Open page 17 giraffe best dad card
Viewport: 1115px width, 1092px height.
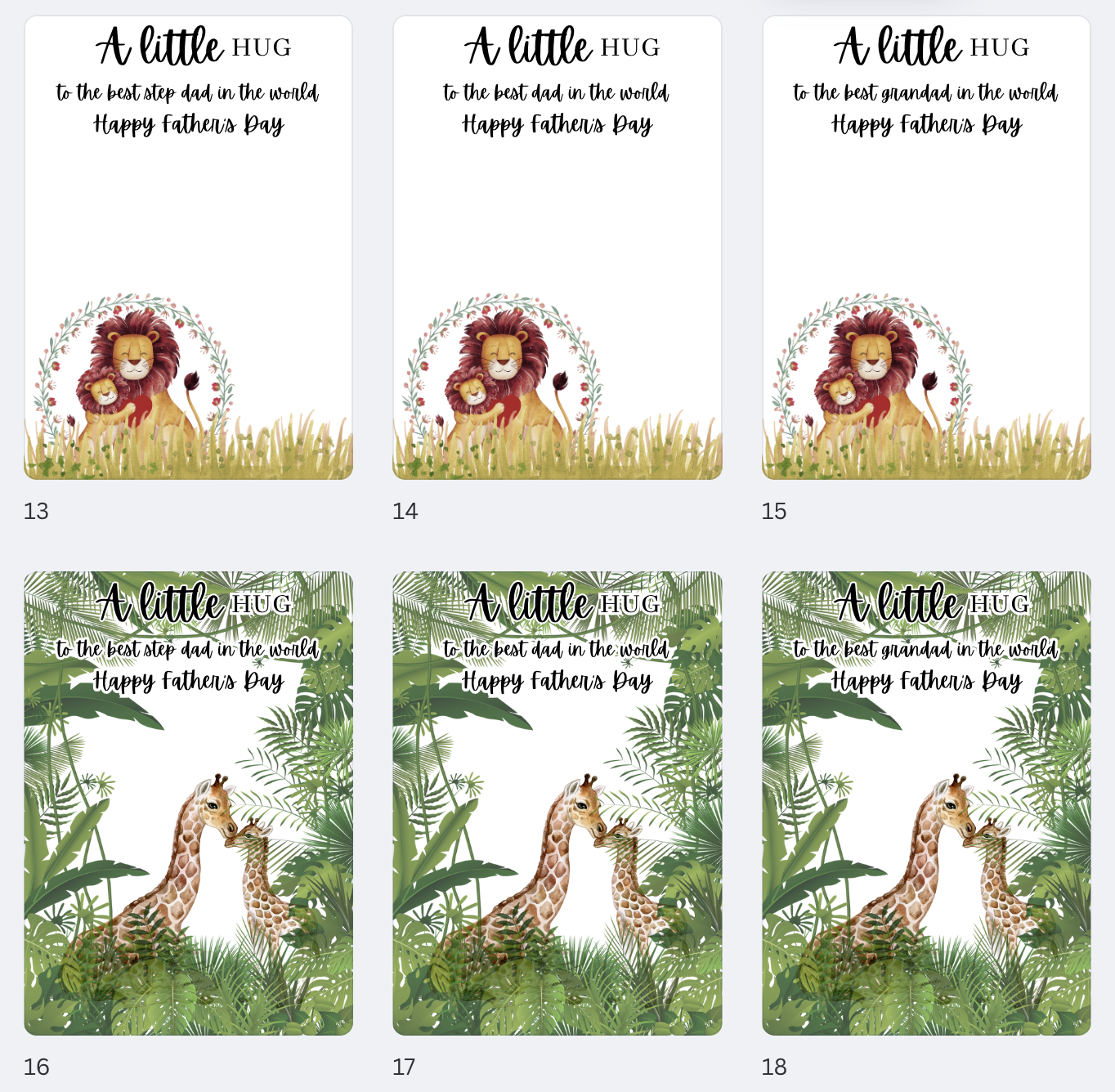tap(557, 803)
